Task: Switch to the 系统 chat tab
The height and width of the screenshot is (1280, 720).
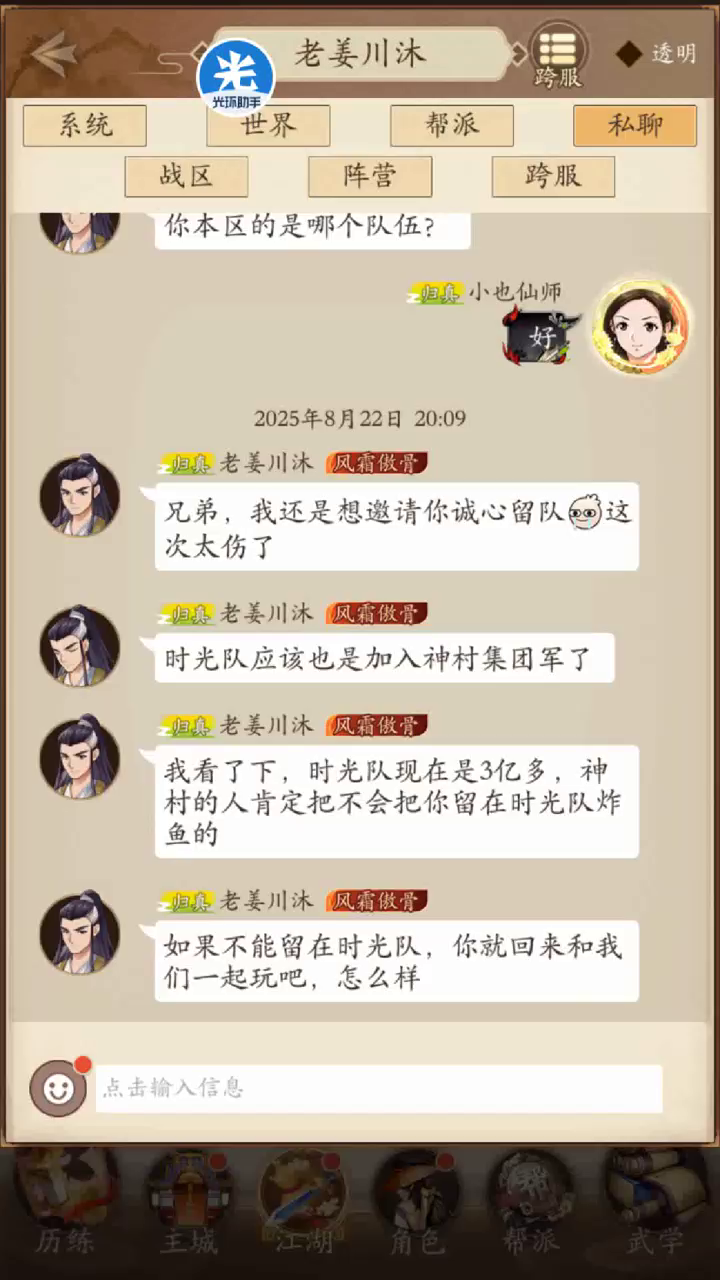Action: pos(85,126)
